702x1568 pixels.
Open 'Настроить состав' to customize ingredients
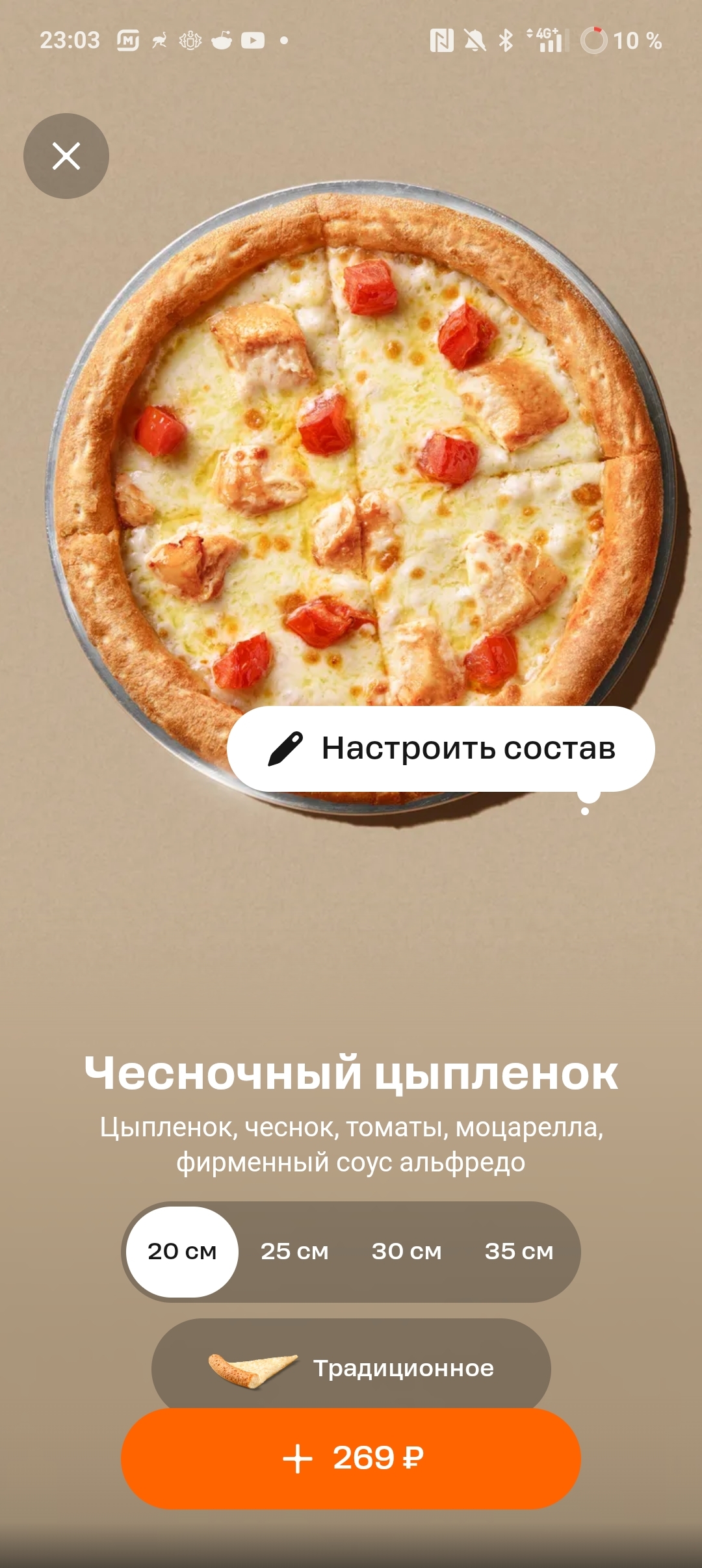click(x=441, y=749)
